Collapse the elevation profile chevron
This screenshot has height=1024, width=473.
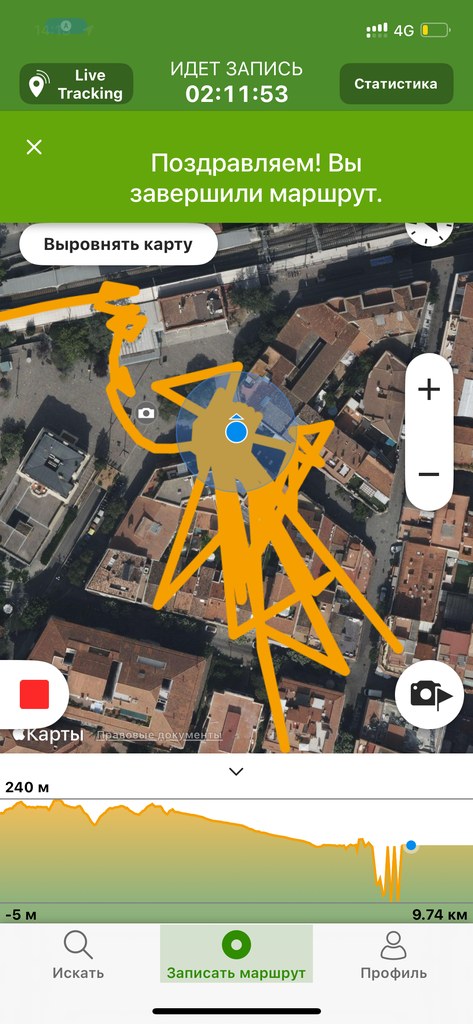pos(236,771)
